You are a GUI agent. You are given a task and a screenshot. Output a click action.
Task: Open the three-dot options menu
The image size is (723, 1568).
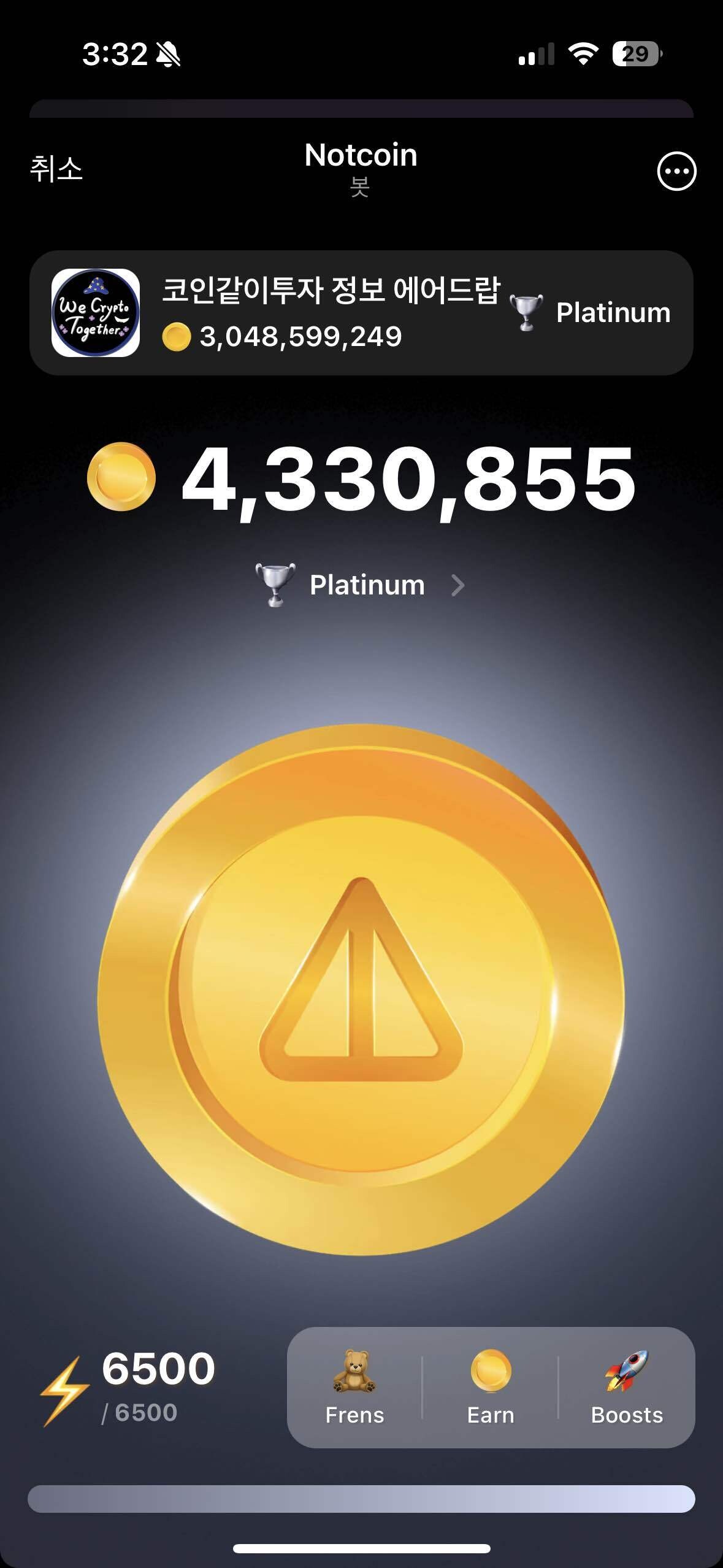(x=676, y=171)
